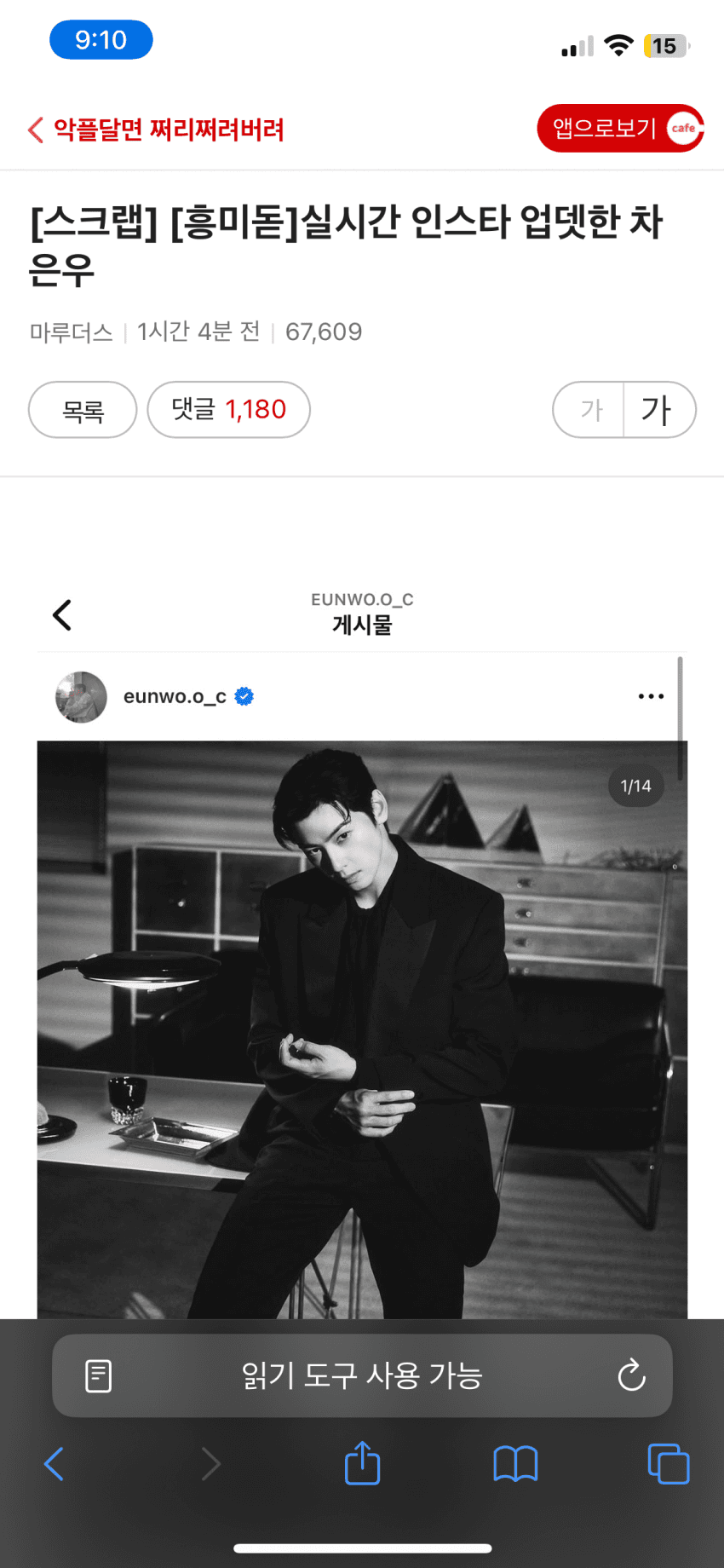Go back in Safari history
The height and width of the screenshot is (1568, 724).
point(55,1464)
